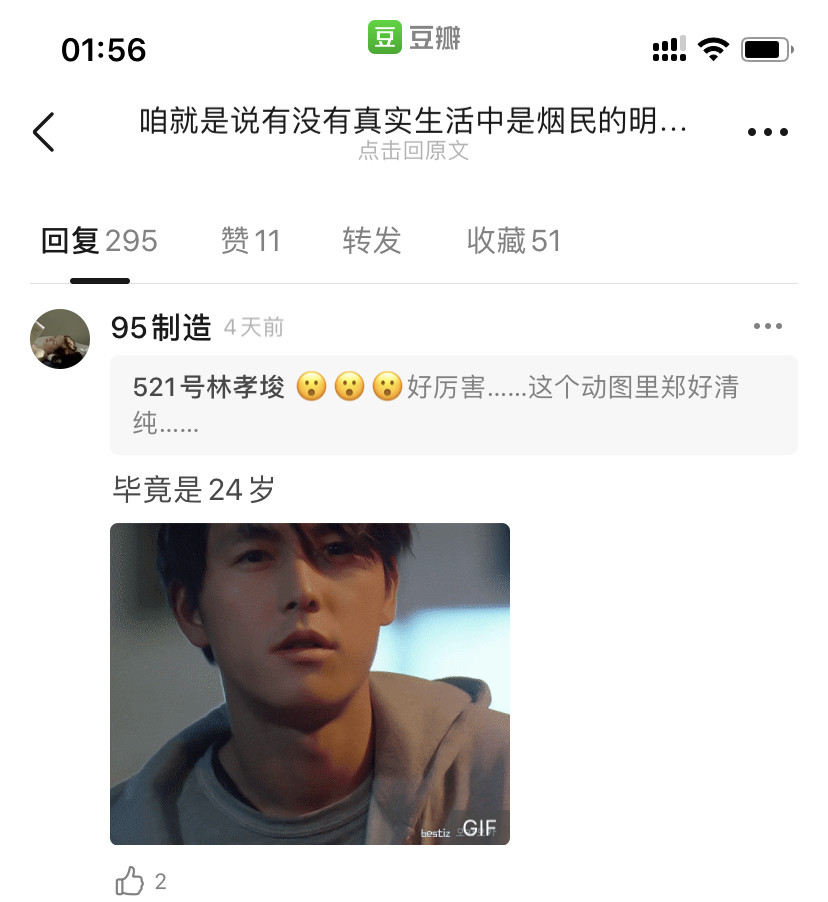Screen dimensions: 828x902
Task: Open the overflow menu in the header
Action: (x=768, y=132)
